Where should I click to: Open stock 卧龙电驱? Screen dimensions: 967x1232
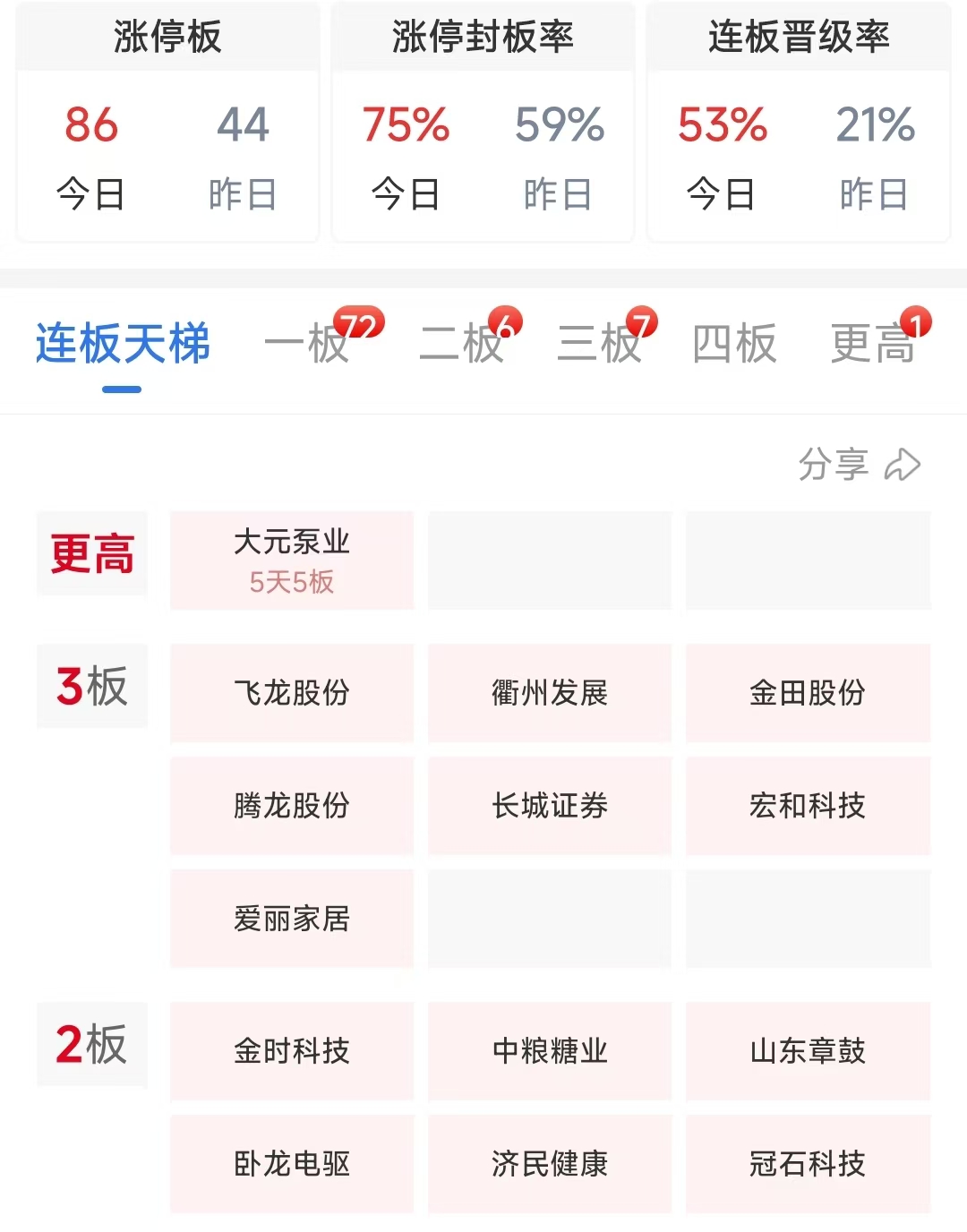point(292,1164)
